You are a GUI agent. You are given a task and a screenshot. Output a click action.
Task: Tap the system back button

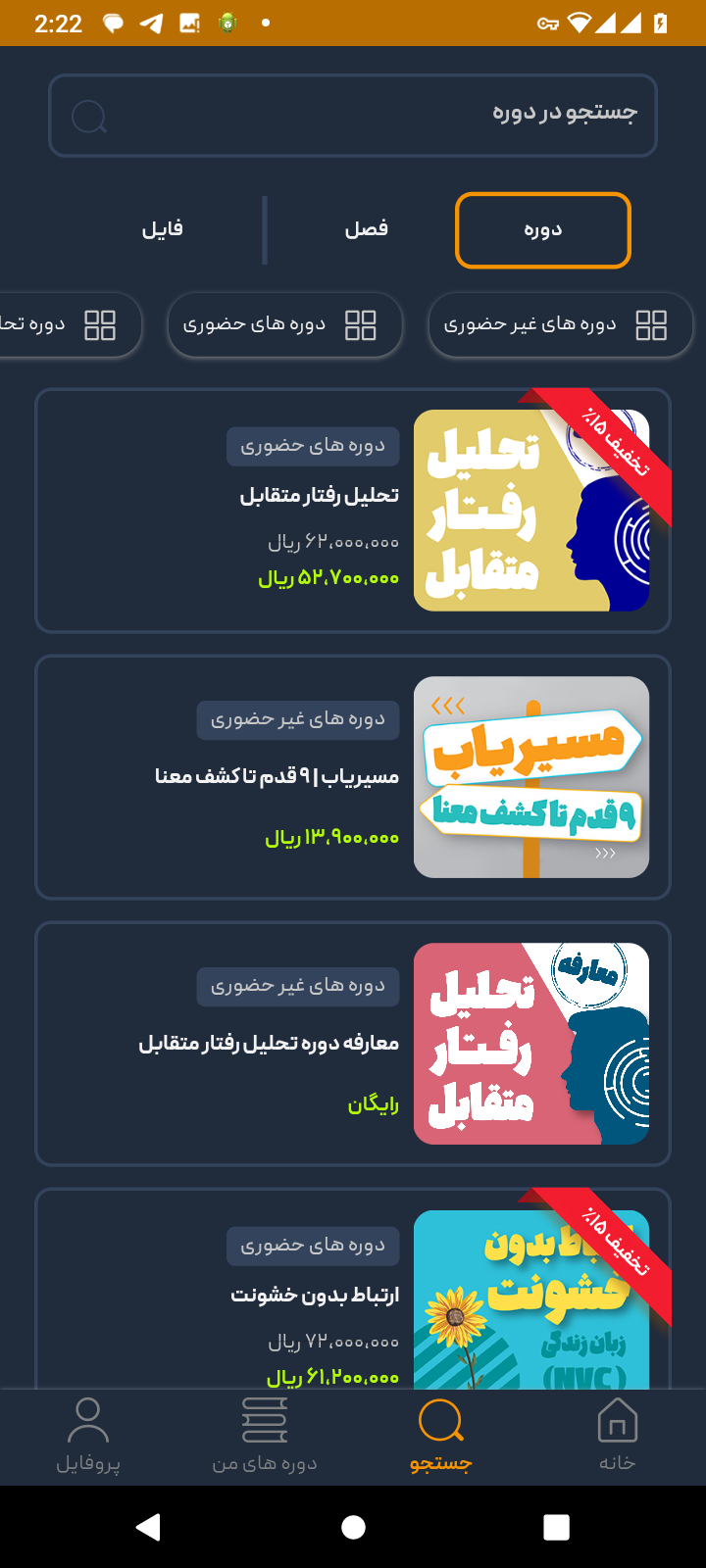(x=149, y=1527)
